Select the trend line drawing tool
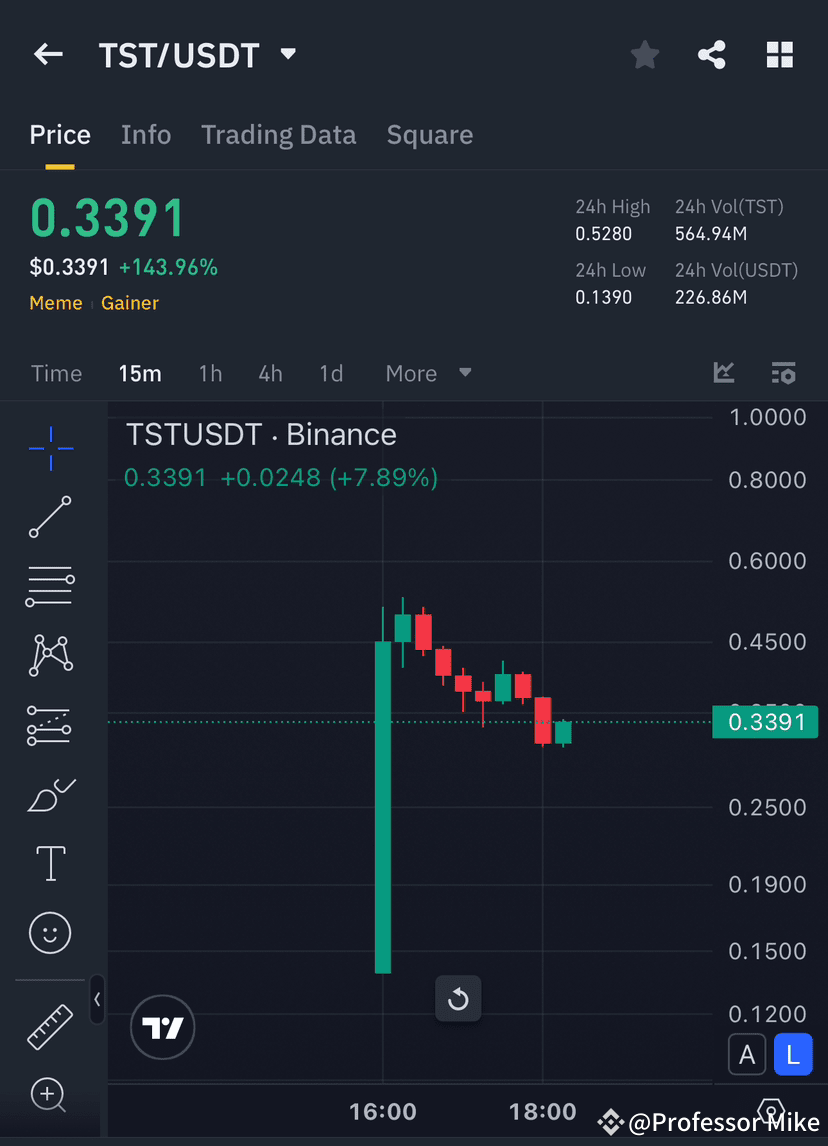The image size is (828, 1146). (x=49, y=517)
